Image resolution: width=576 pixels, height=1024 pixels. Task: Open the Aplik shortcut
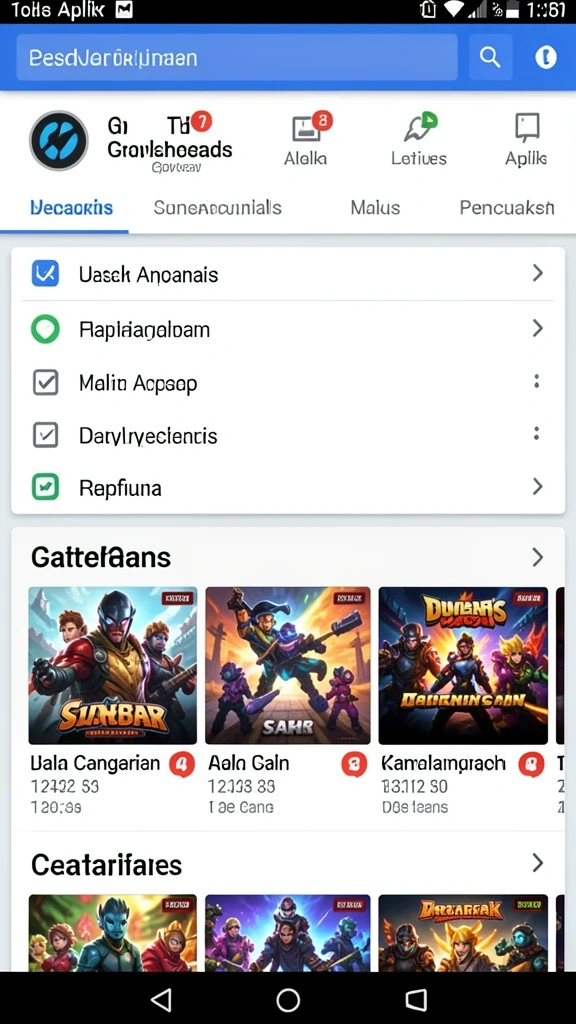coord(526,139)
